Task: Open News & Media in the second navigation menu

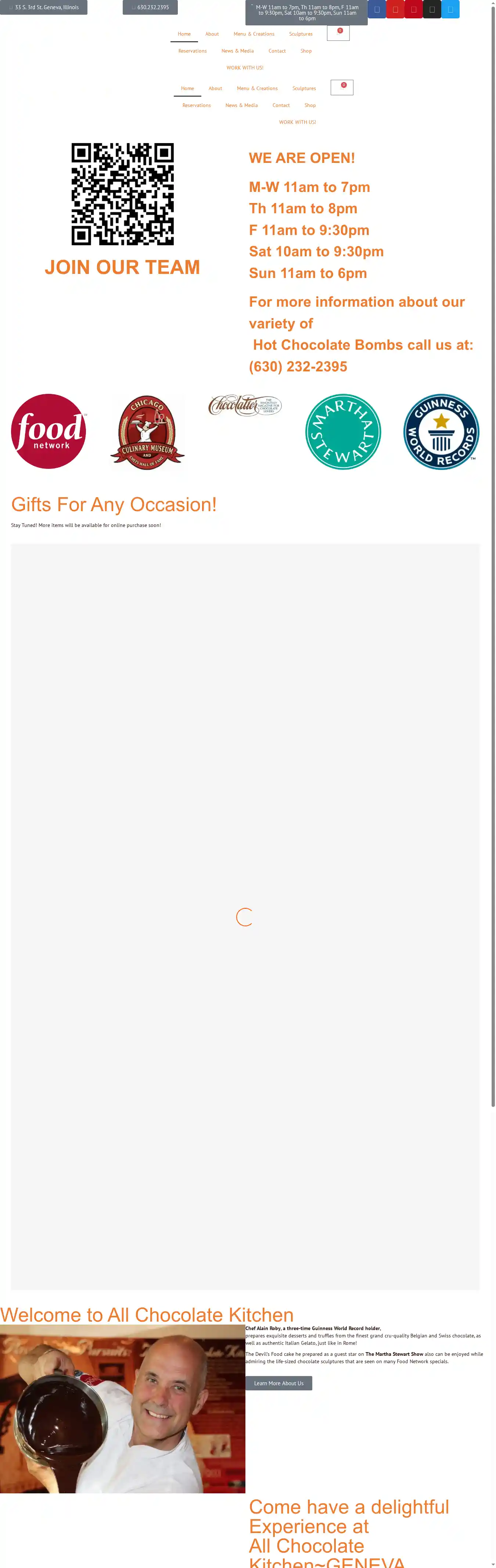Action: pos(241,105)
